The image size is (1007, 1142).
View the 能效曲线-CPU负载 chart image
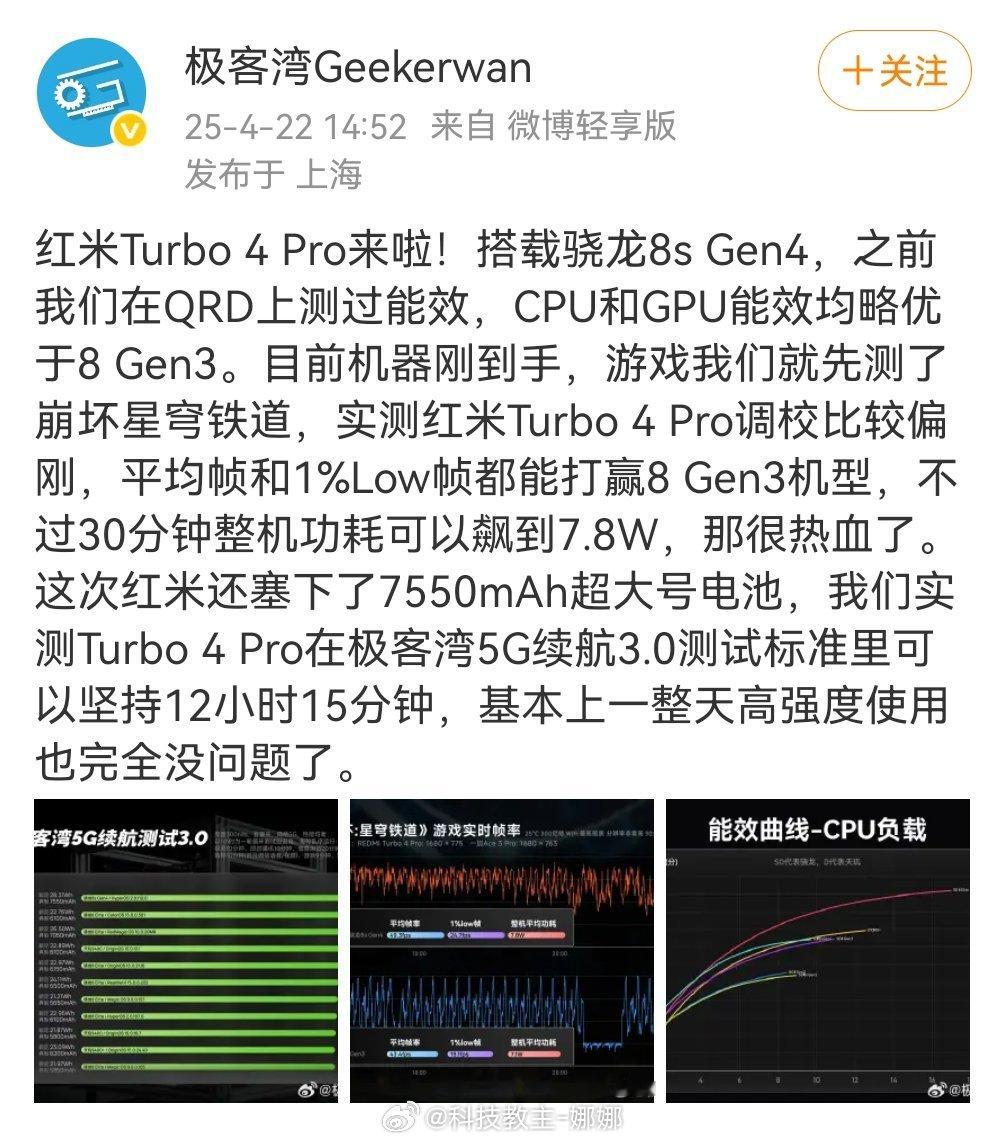[x=818, y=950]
